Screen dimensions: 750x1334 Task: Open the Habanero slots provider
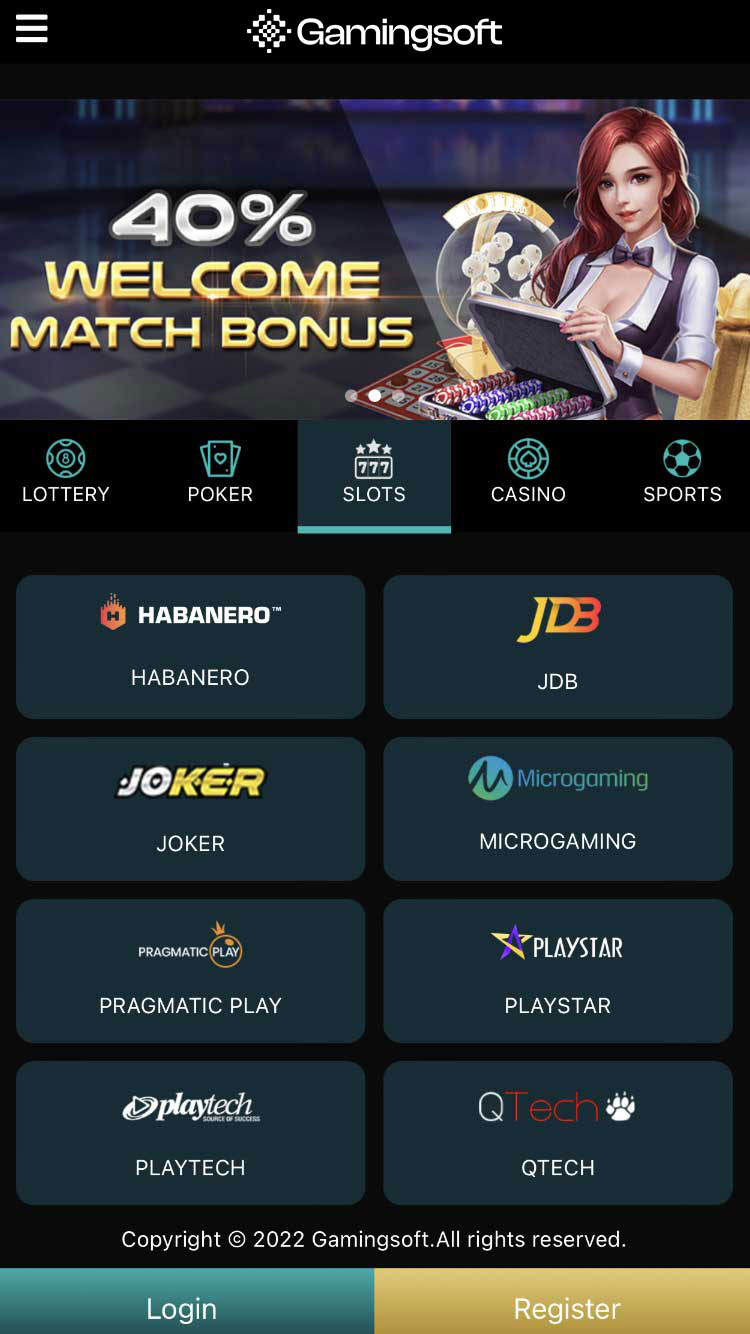(x=190, y=646)
